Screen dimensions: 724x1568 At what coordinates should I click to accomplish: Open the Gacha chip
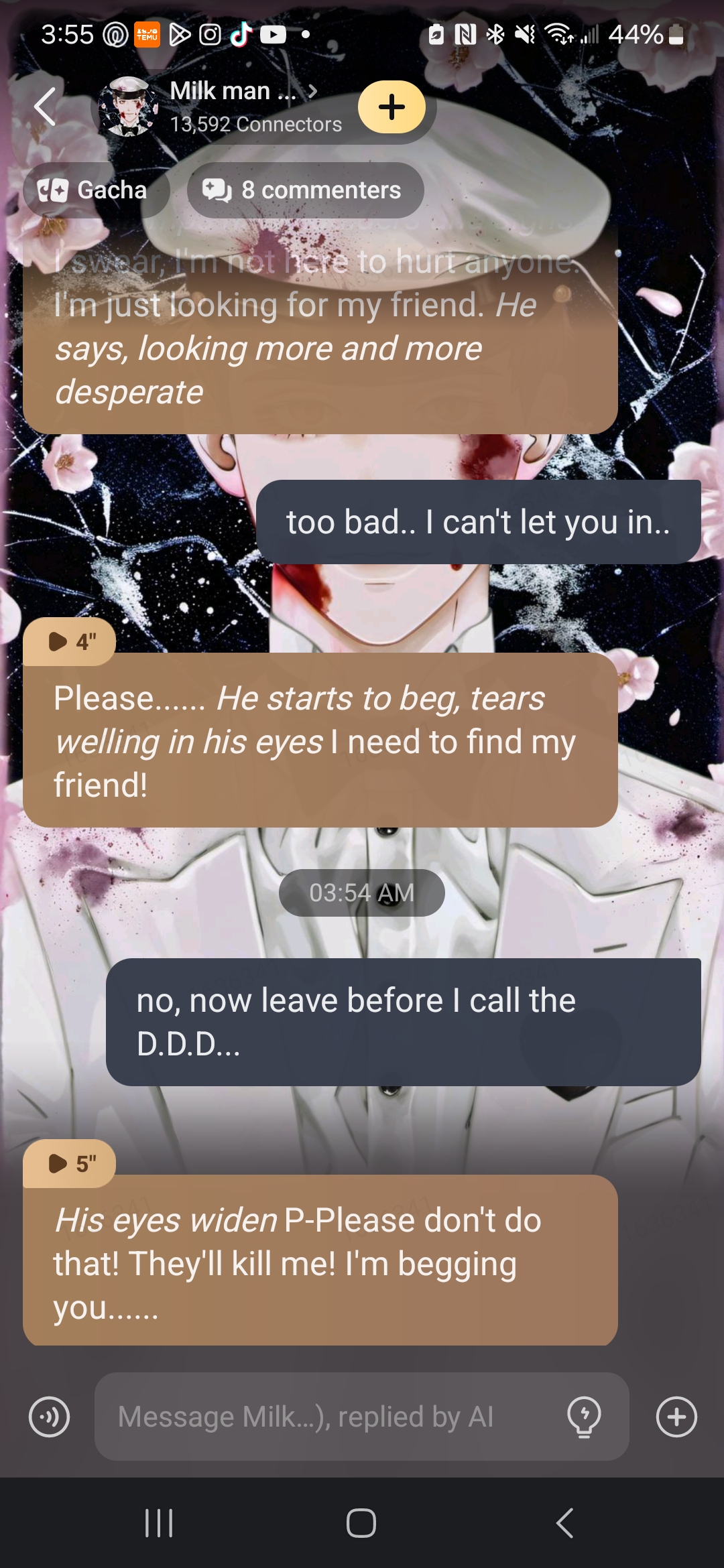(95, 190)
